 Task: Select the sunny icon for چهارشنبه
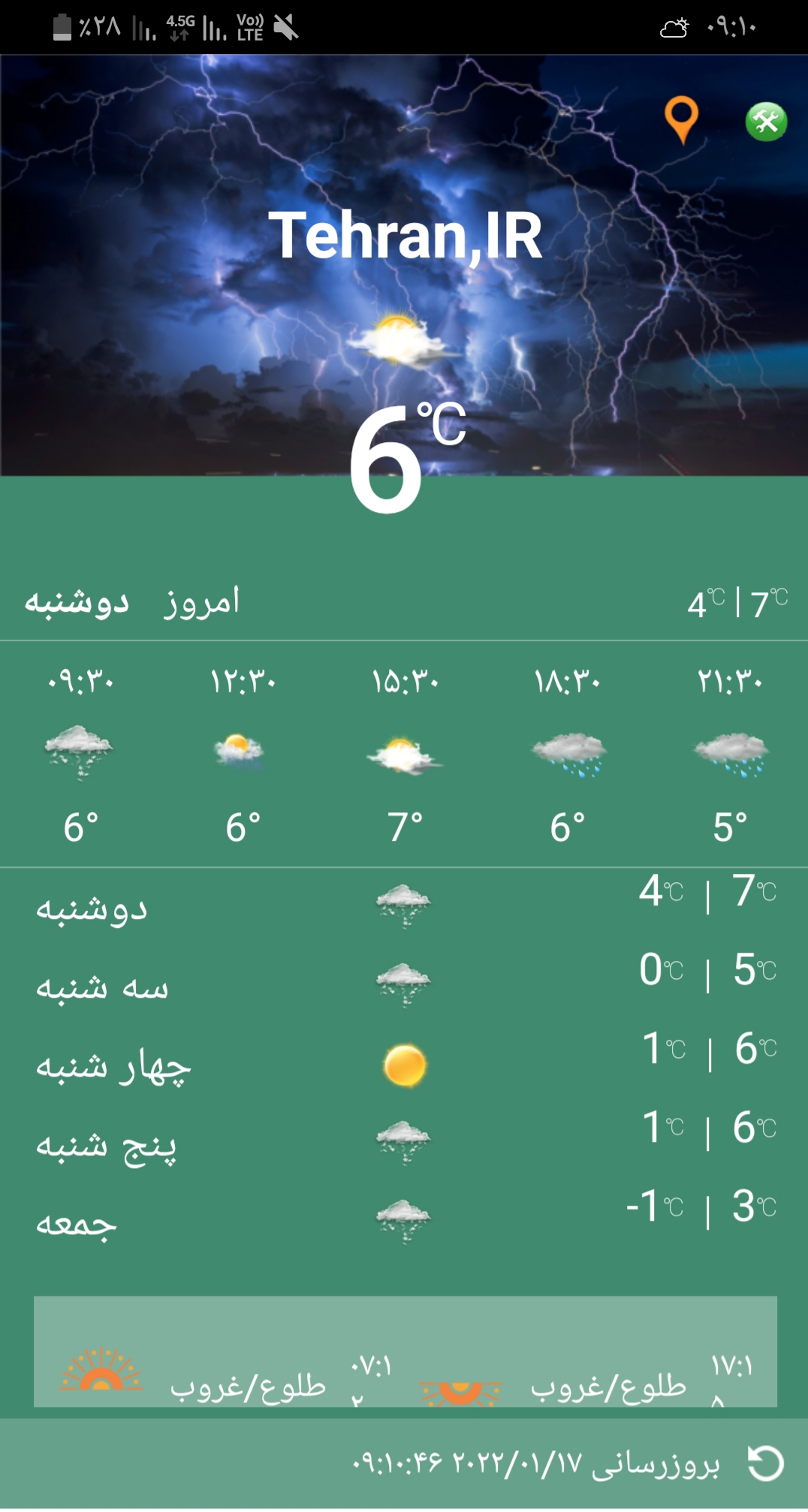tap(404, 1066)
